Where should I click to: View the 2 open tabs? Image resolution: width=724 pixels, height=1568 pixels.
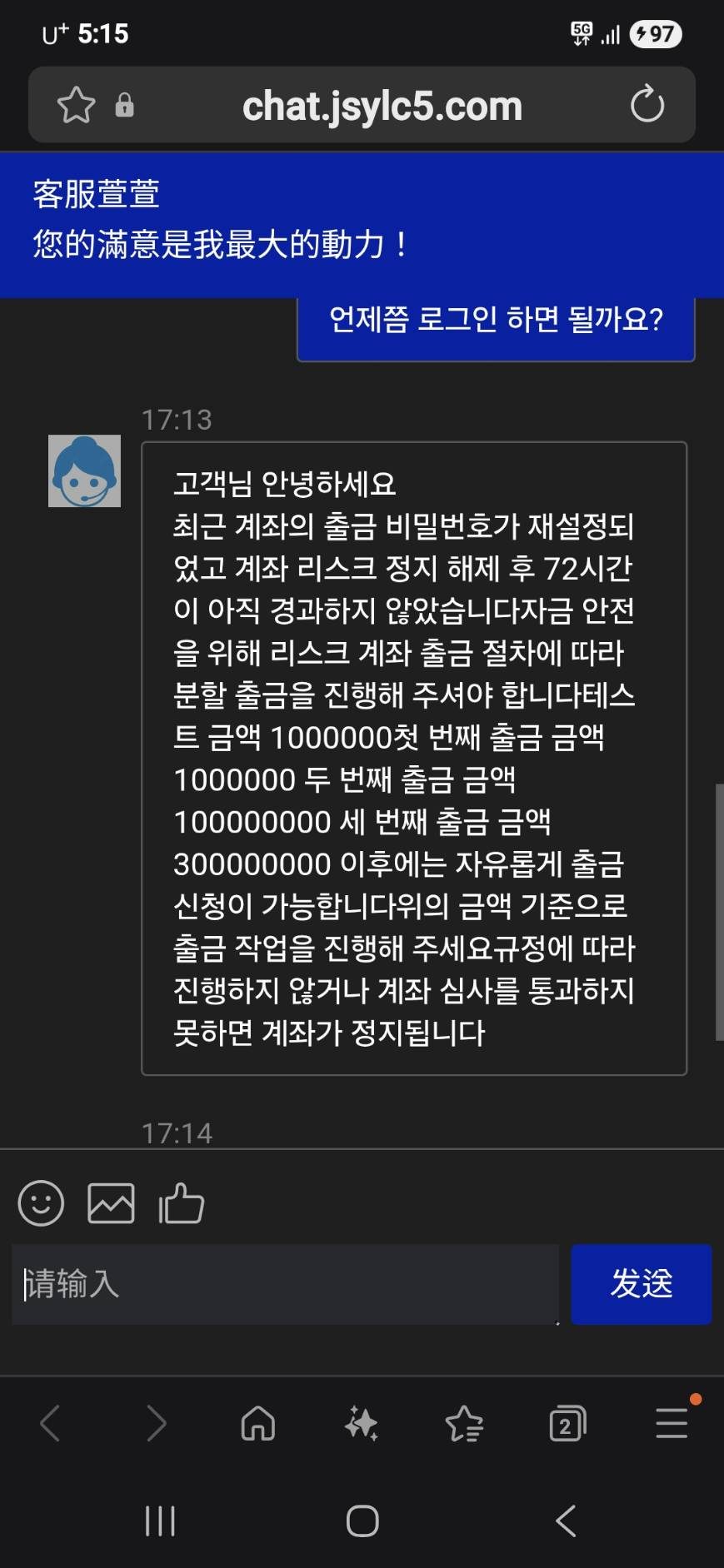(x=567, y=1424)
